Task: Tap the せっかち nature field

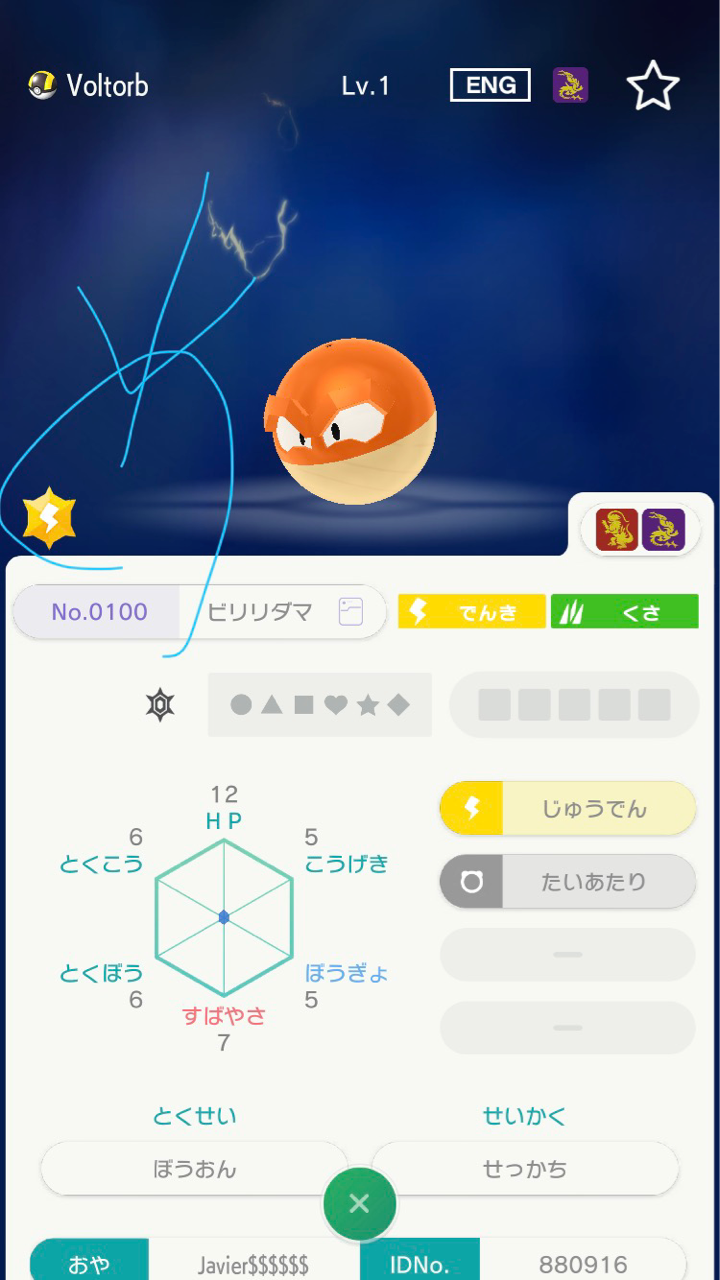Action: click(525, 1168)
